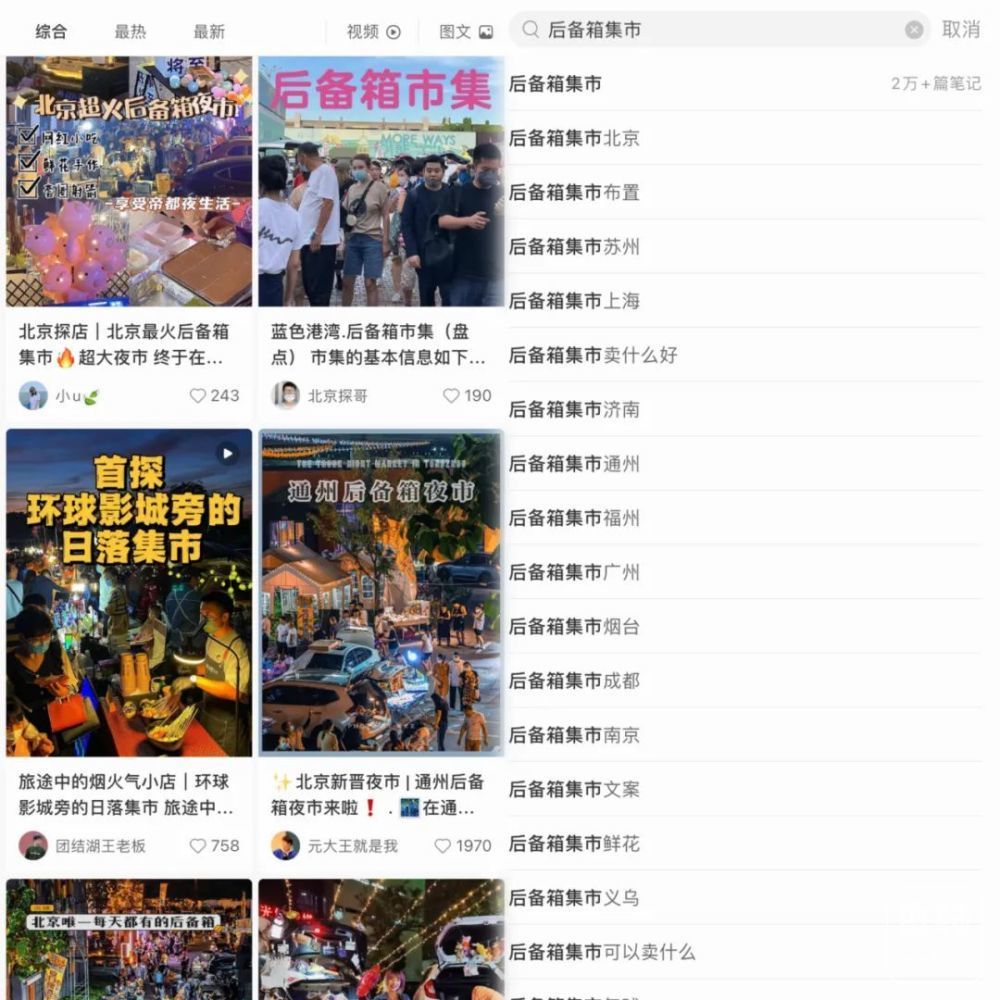Select suggestion 后备箱集市北京
The width and height of the screenshot is (1000, 1000).
click(574, 138)
